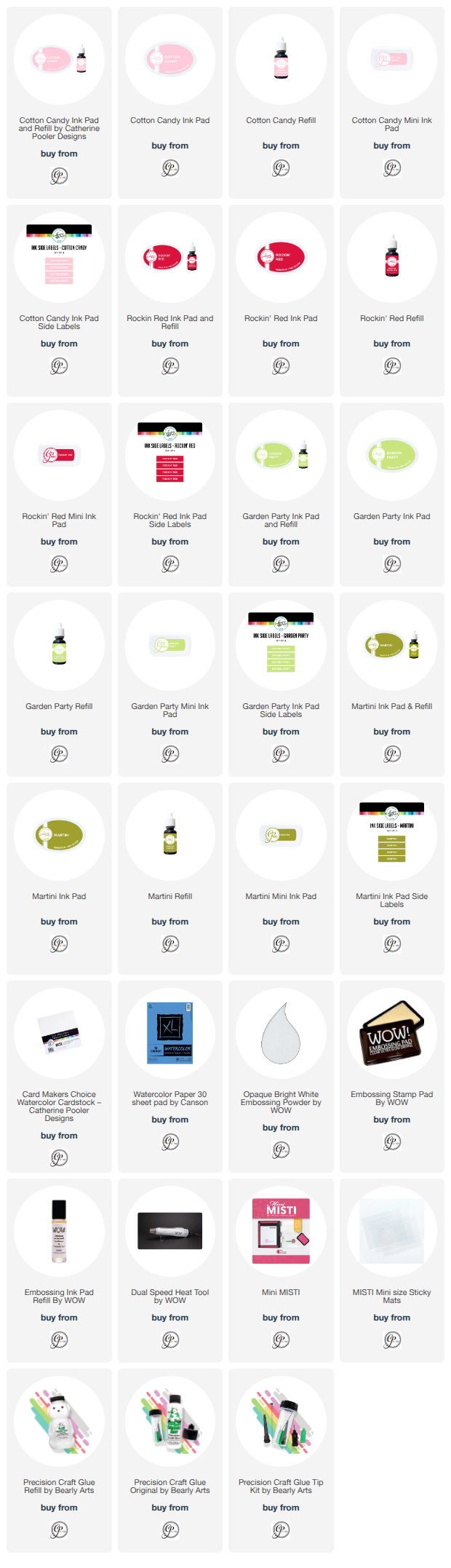451x1568 pixels.
Task: Tap store icon under Precision Craft Glue Refill
Action: pos(59,1529)
